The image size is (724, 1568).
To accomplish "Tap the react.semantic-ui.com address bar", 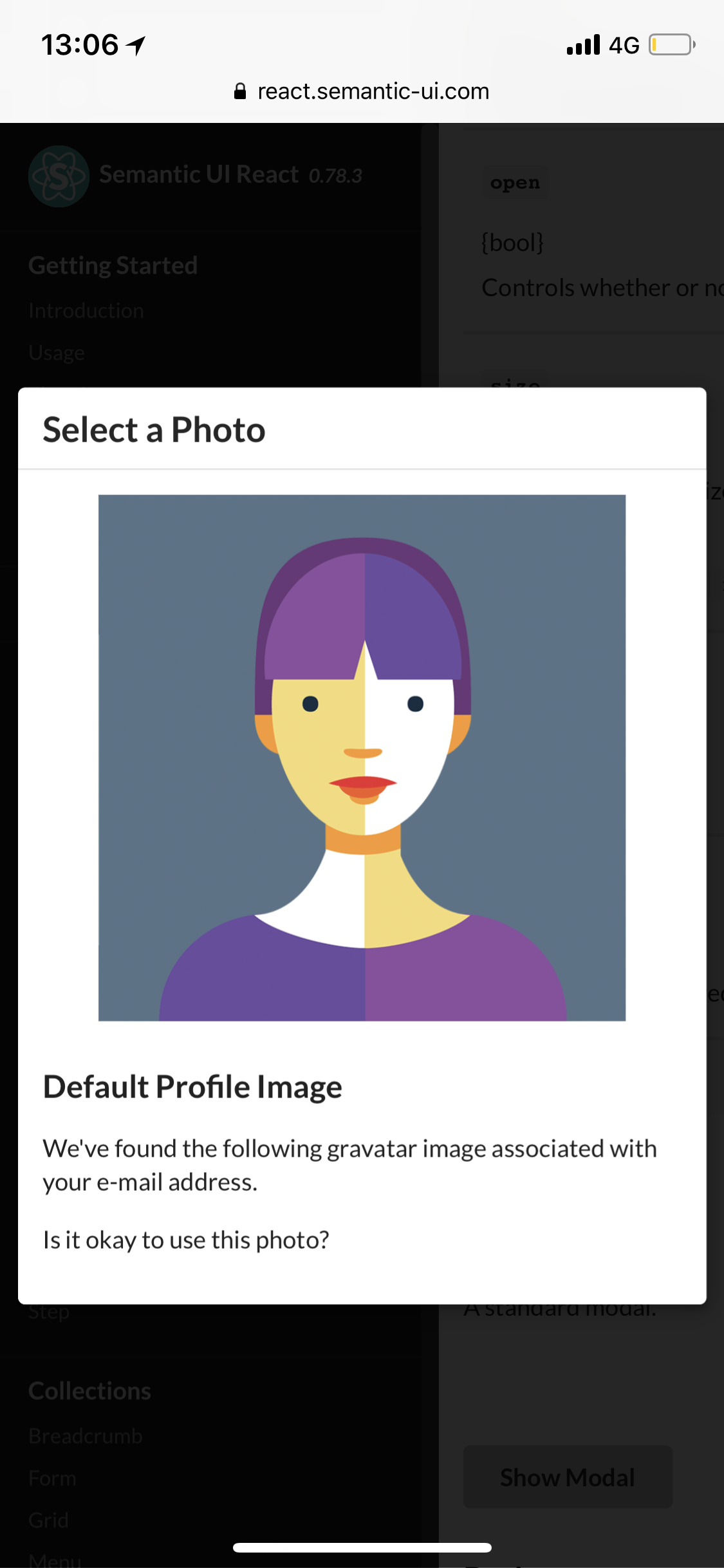I will click(x=362, y=91).
